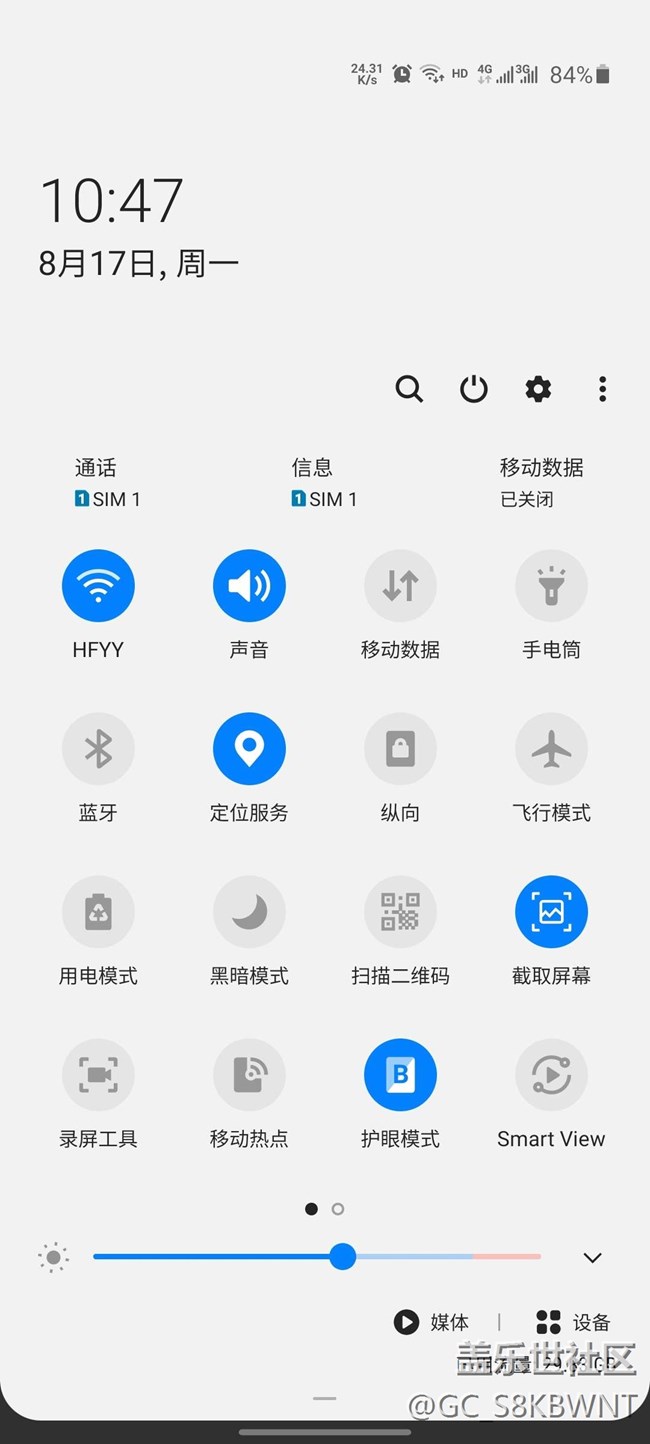Switch on 飞行模式 airplane mode
Viewport: 650px width, 1444px height.
[x=551, y=749]
